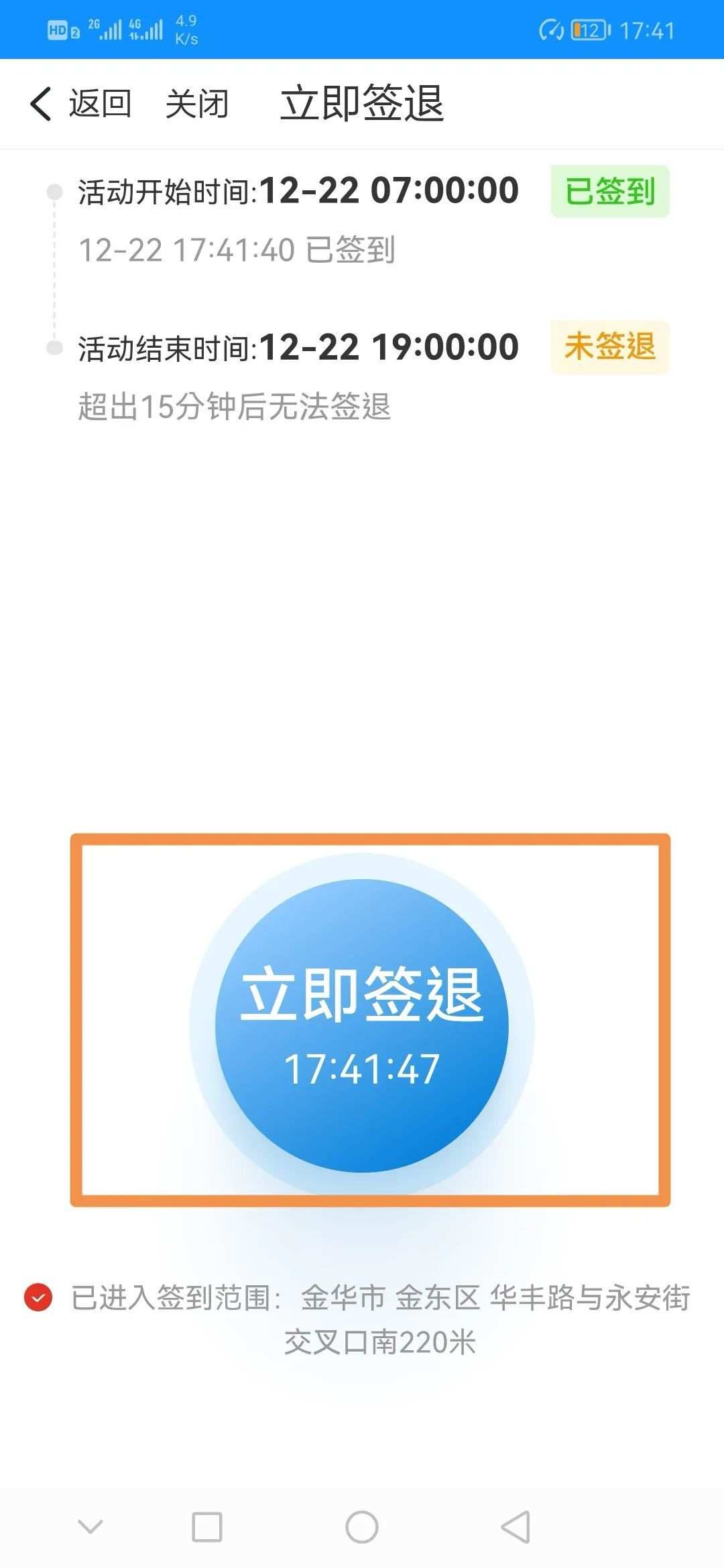
Task: Tap the 返回 back button
Action: pyautogui.click(x=80, y=104)
